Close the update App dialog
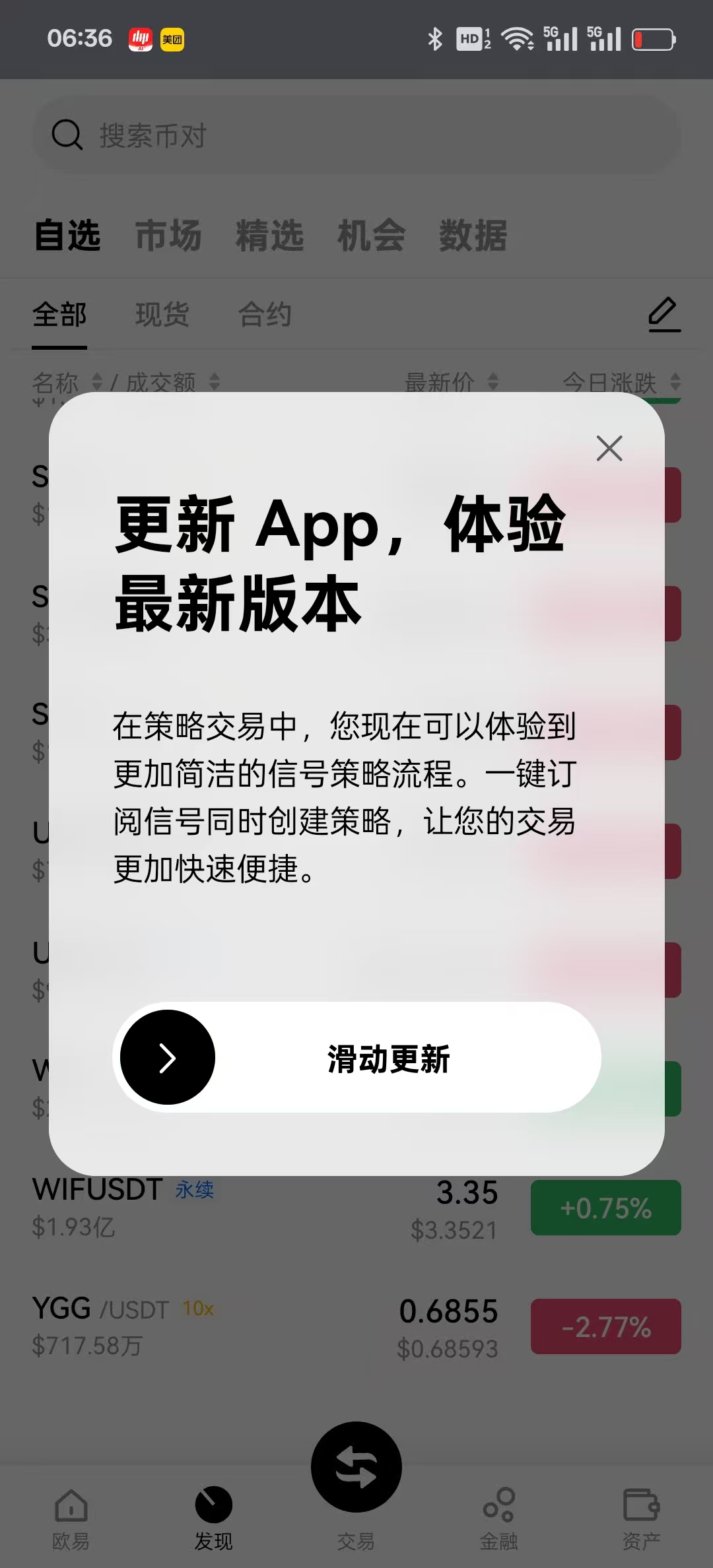The height and width of the screenshot is (1568, 713). 609,448
